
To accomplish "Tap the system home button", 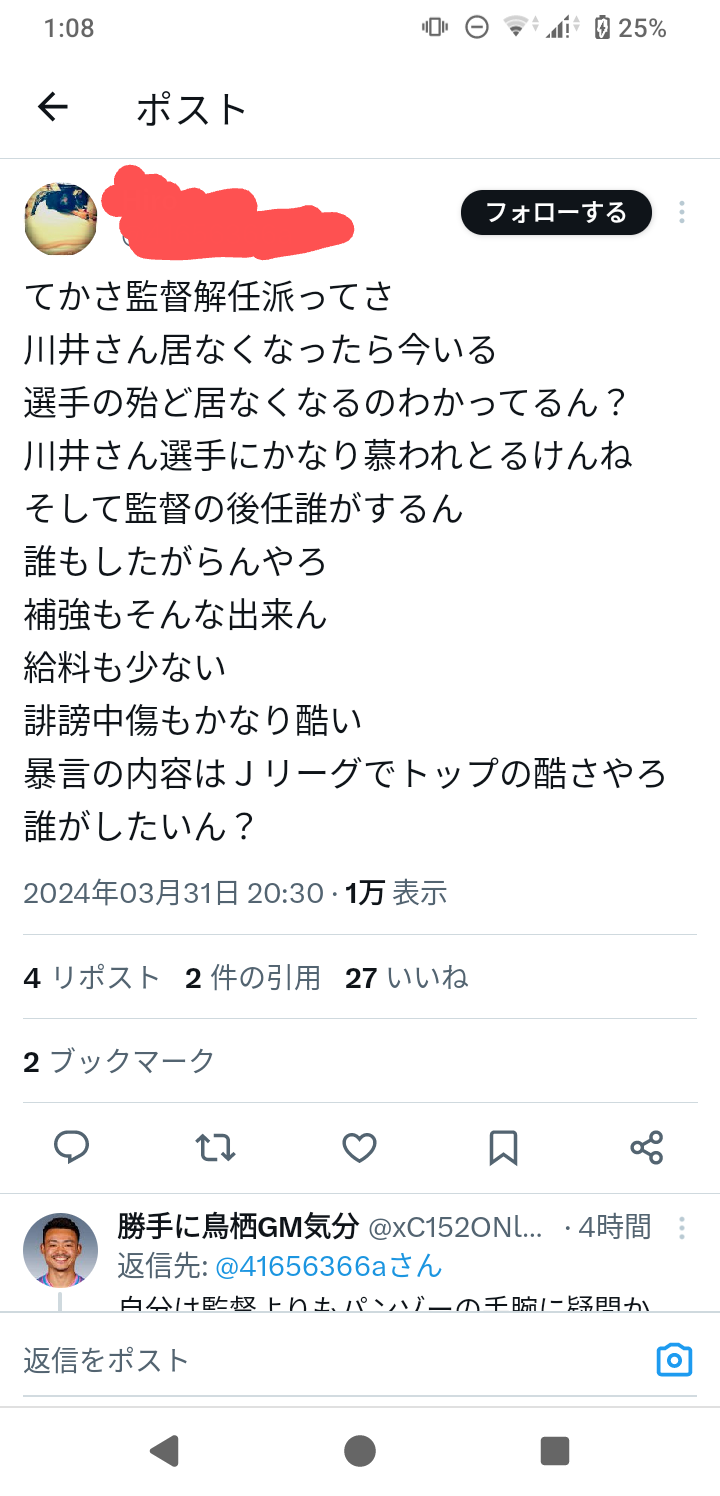I will (360, 1450).
